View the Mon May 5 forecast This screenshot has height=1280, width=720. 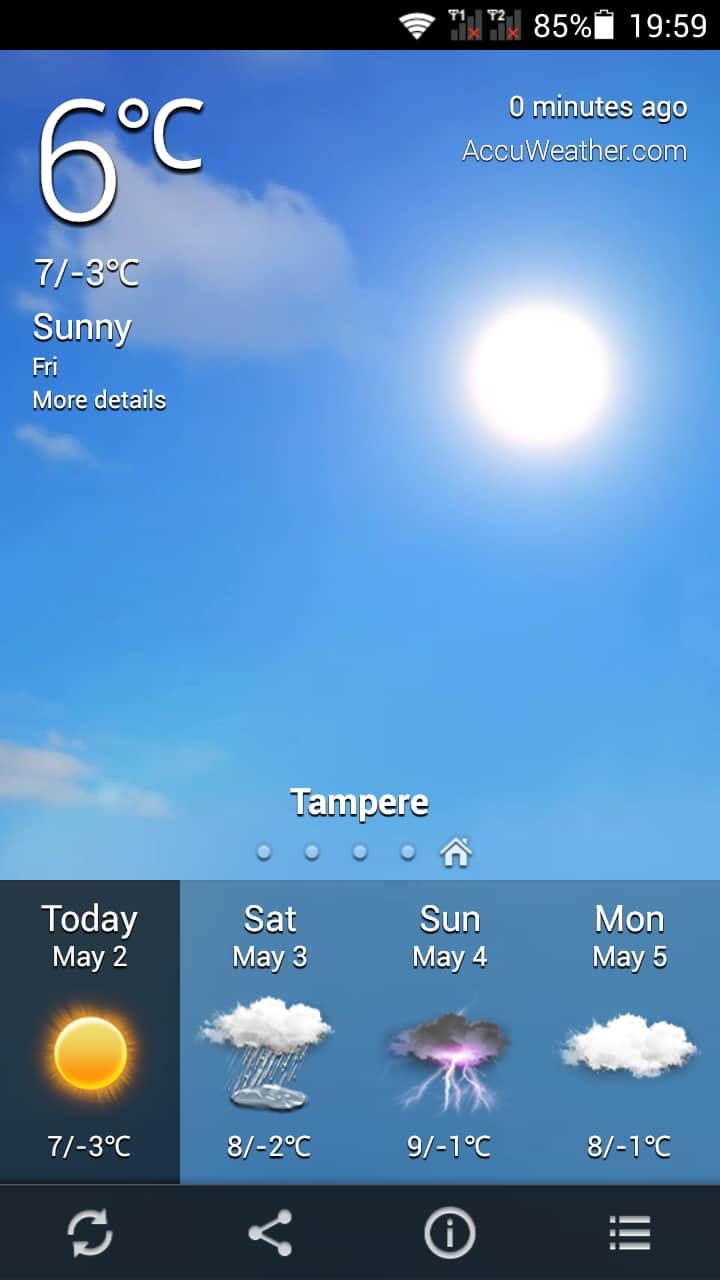[630, 1032]
